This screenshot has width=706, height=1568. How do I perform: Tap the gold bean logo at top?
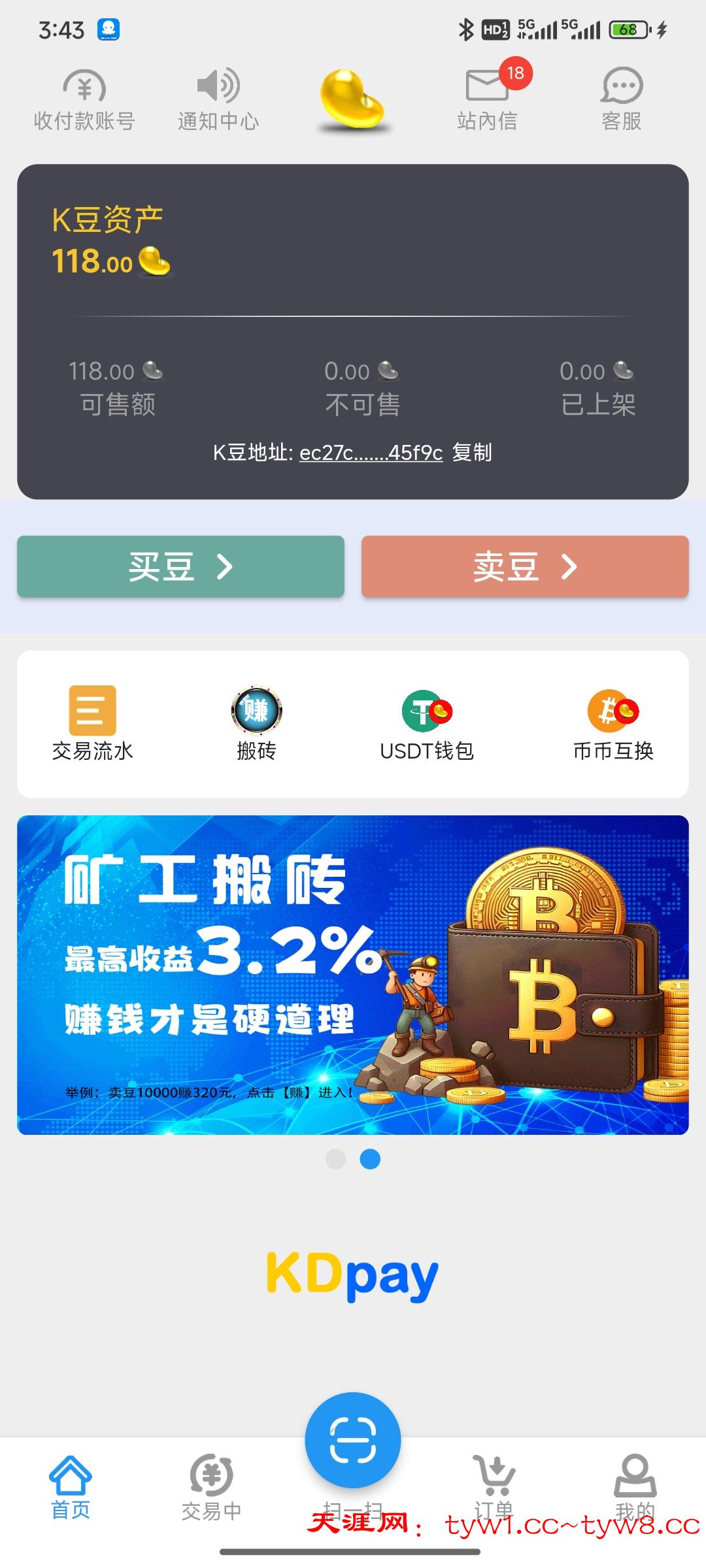point(353,99)
